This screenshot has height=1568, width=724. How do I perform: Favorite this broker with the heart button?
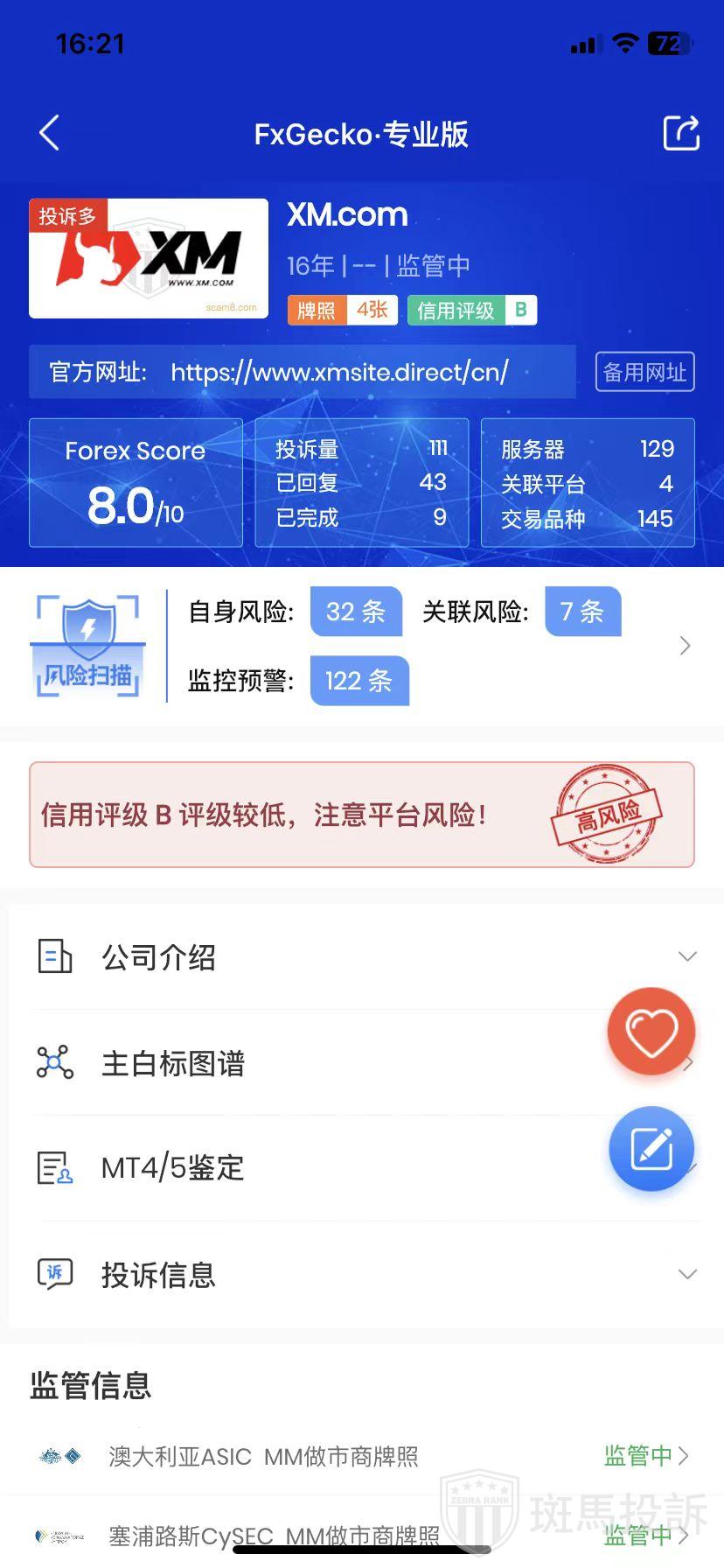coord(651,1032)
